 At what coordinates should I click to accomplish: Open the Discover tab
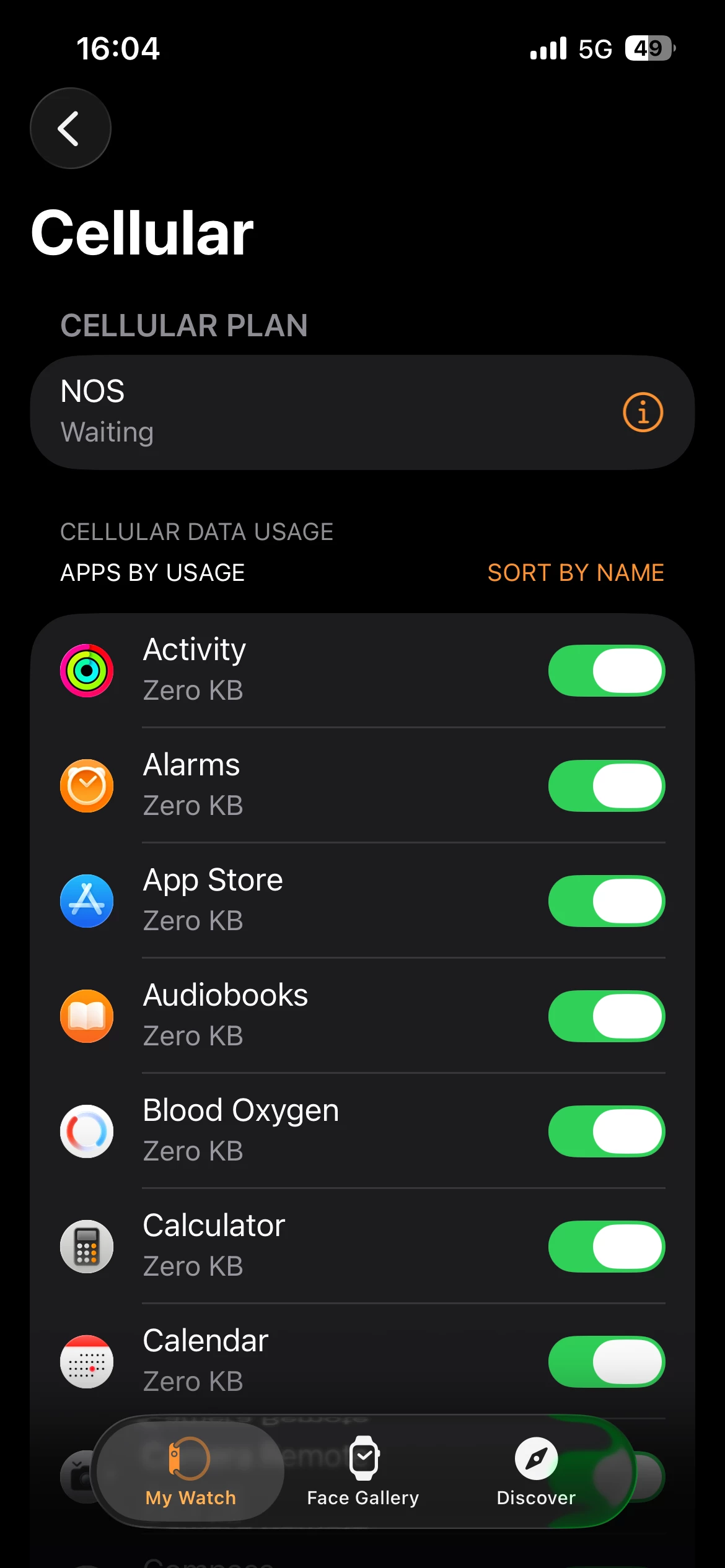tap(536, 1471)
